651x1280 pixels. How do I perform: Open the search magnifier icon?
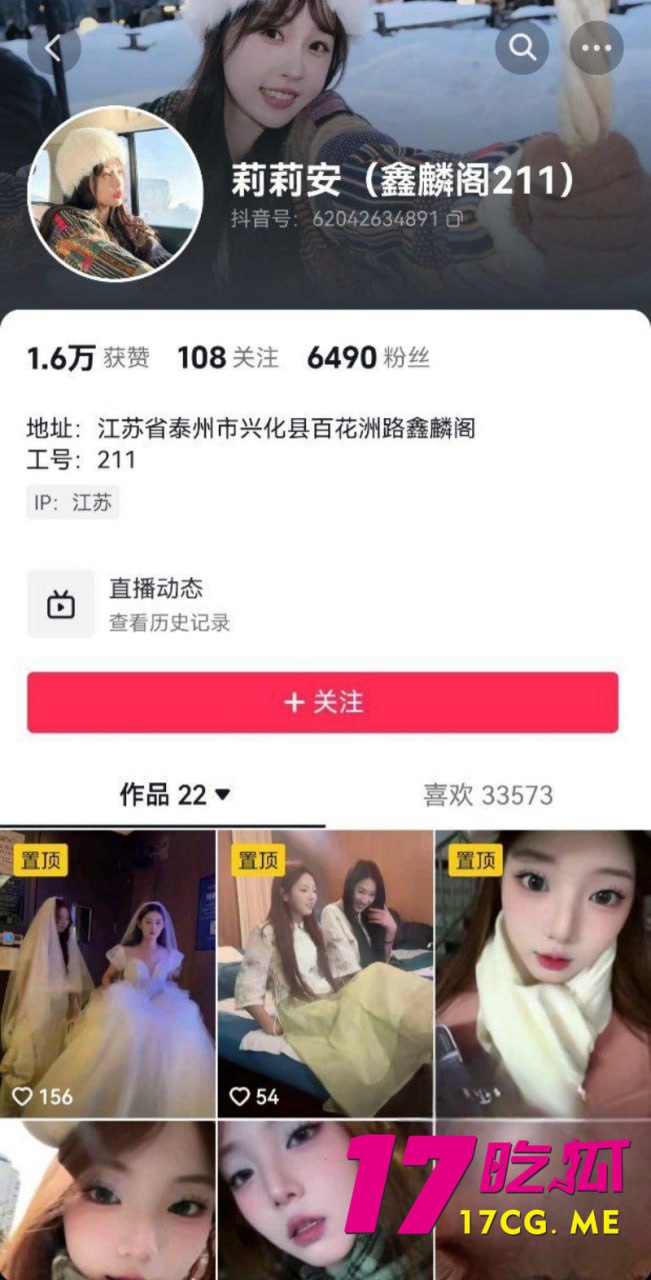522,47
